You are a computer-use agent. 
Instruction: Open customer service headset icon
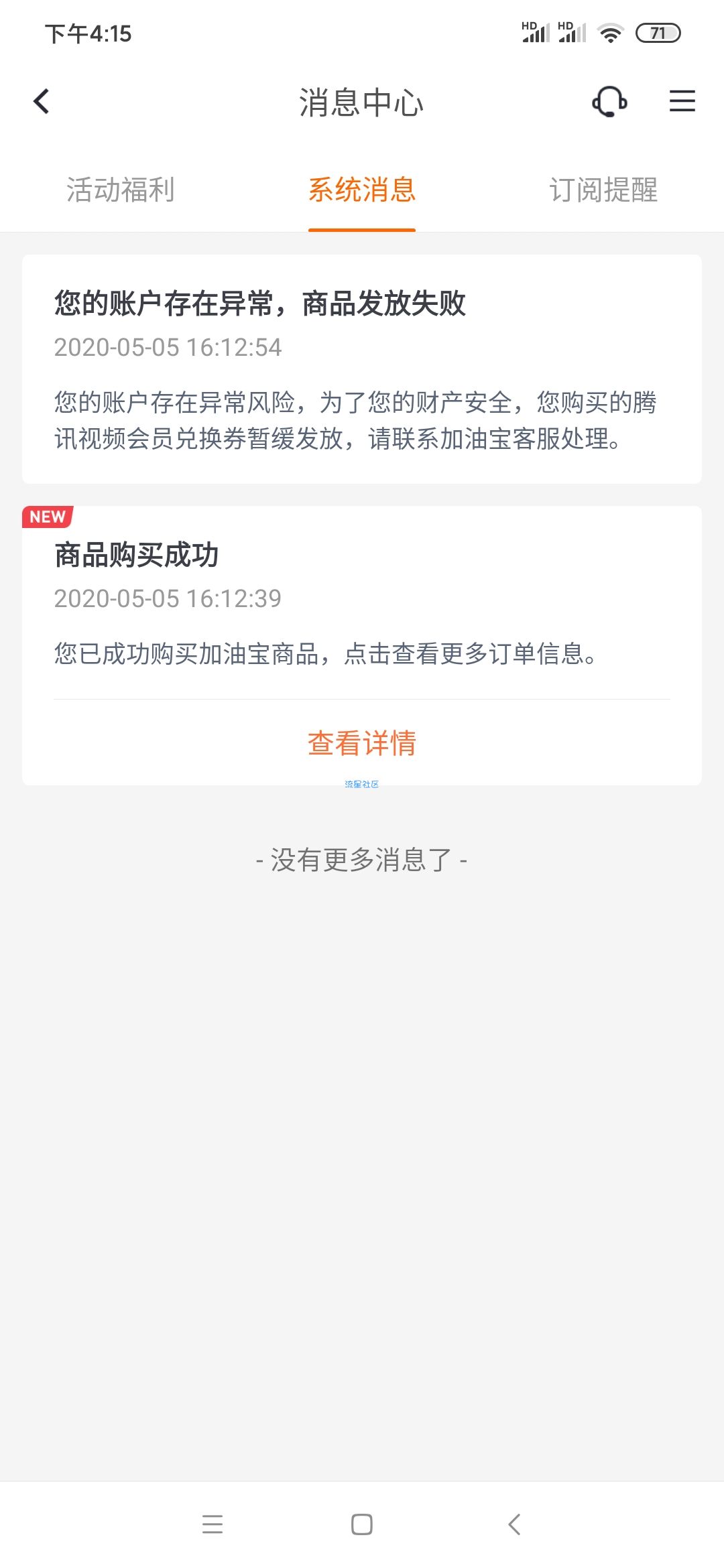point(609,102)
